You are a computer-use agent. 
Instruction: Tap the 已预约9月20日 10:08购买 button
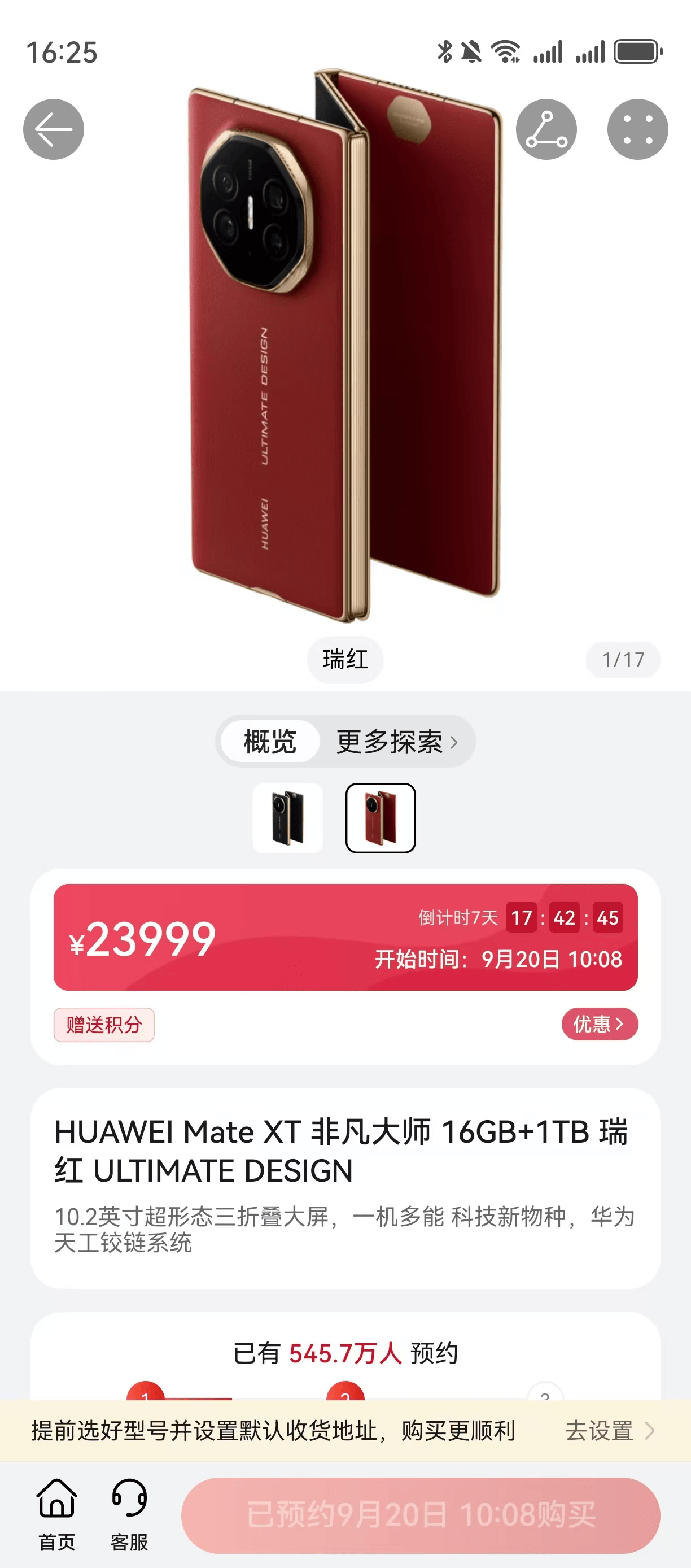421,1514
